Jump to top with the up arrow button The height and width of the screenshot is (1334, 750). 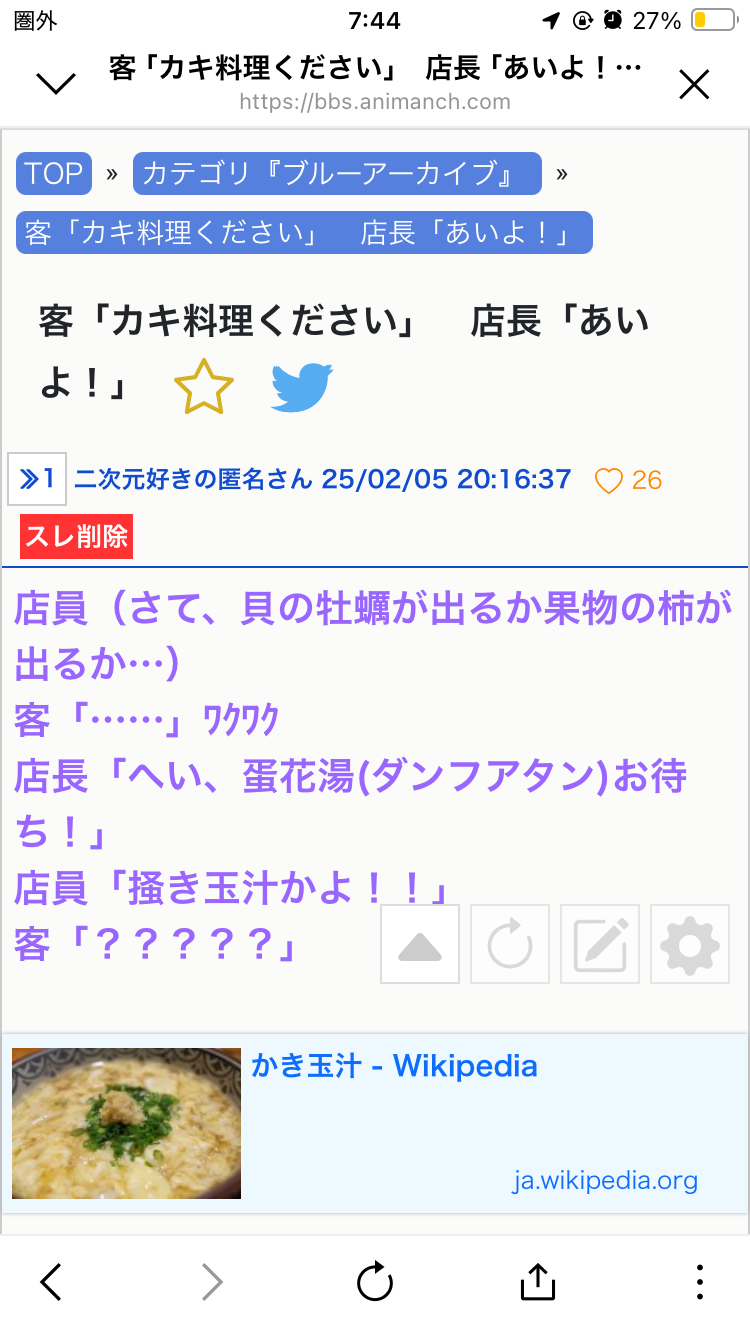tap(420, 944)
